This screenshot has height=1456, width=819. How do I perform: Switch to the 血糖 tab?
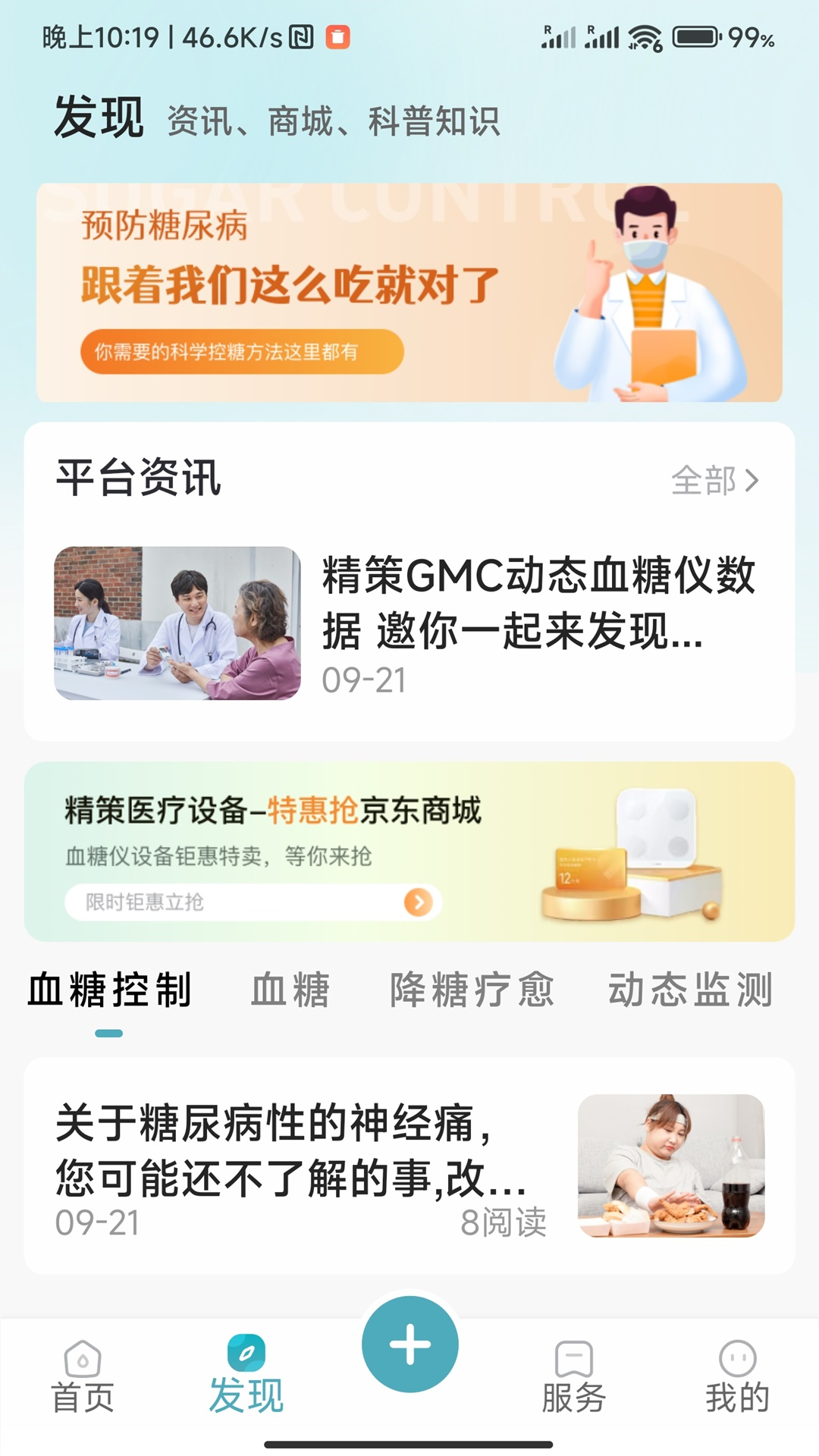point(290,990)
